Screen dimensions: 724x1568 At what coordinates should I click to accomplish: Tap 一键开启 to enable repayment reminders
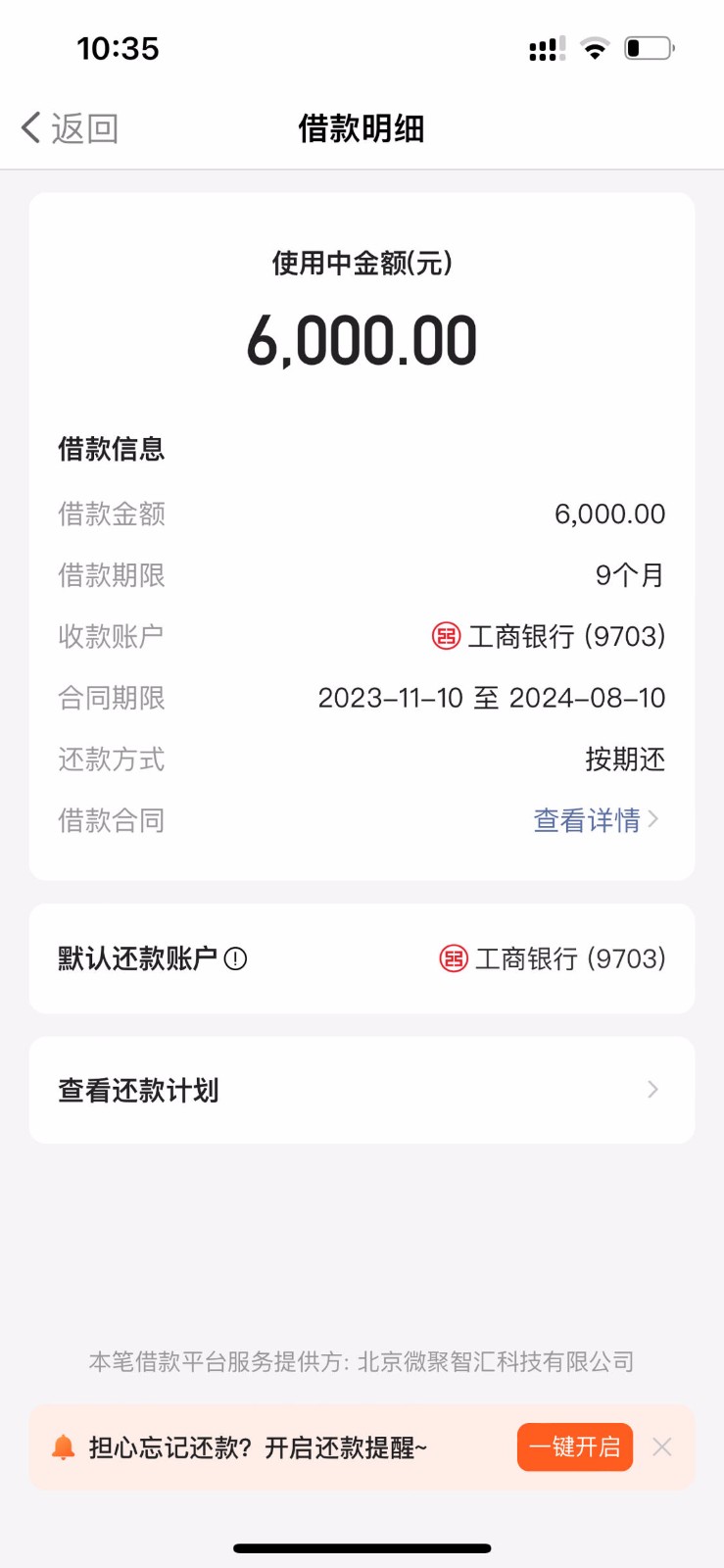click(575, 1447)
